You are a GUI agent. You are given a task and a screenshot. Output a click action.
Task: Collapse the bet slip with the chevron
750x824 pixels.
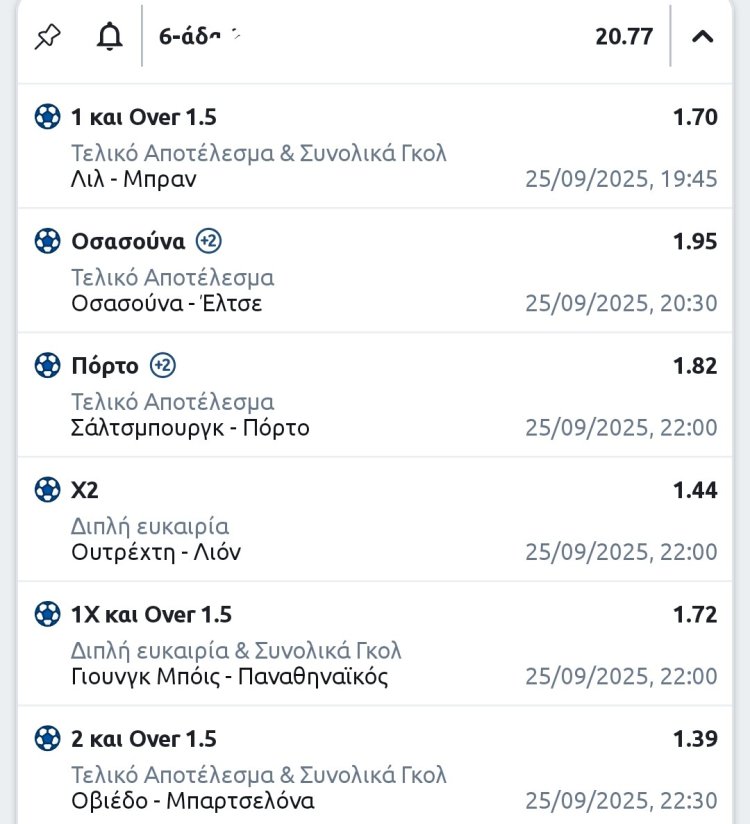pos(703,37)
